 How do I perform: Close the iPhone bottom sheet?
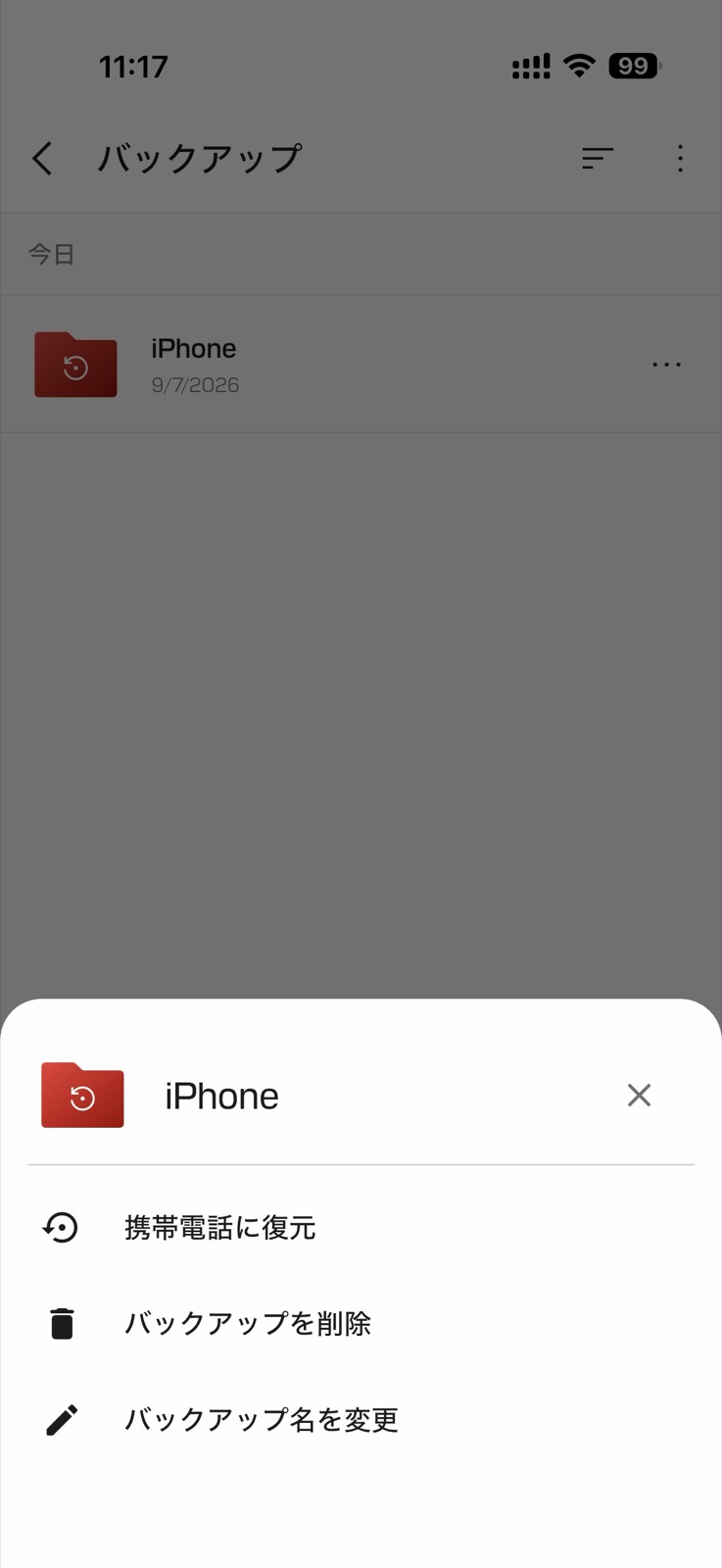coord(639,1095)
